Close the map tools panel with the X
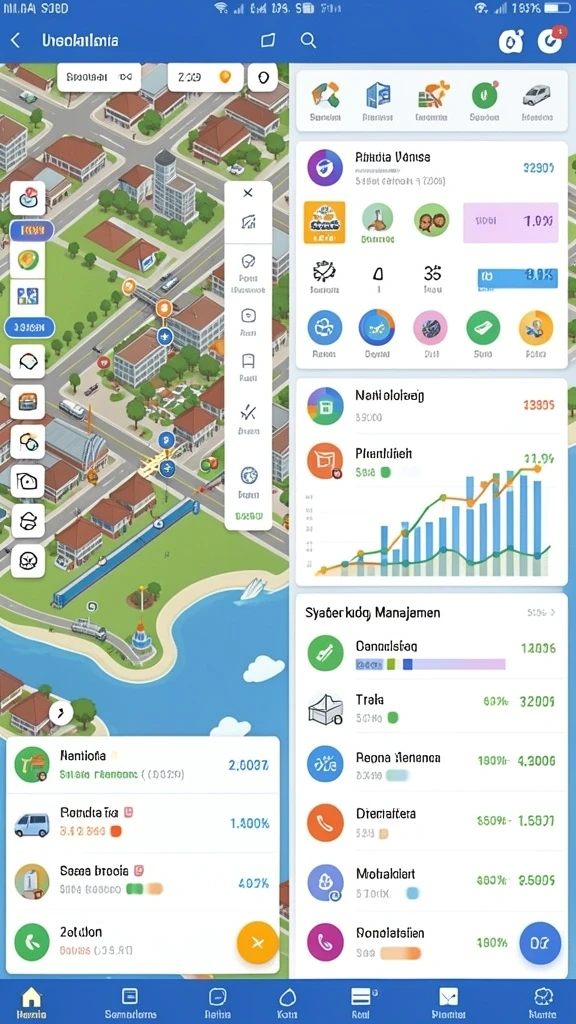 (x=248, y=193)
